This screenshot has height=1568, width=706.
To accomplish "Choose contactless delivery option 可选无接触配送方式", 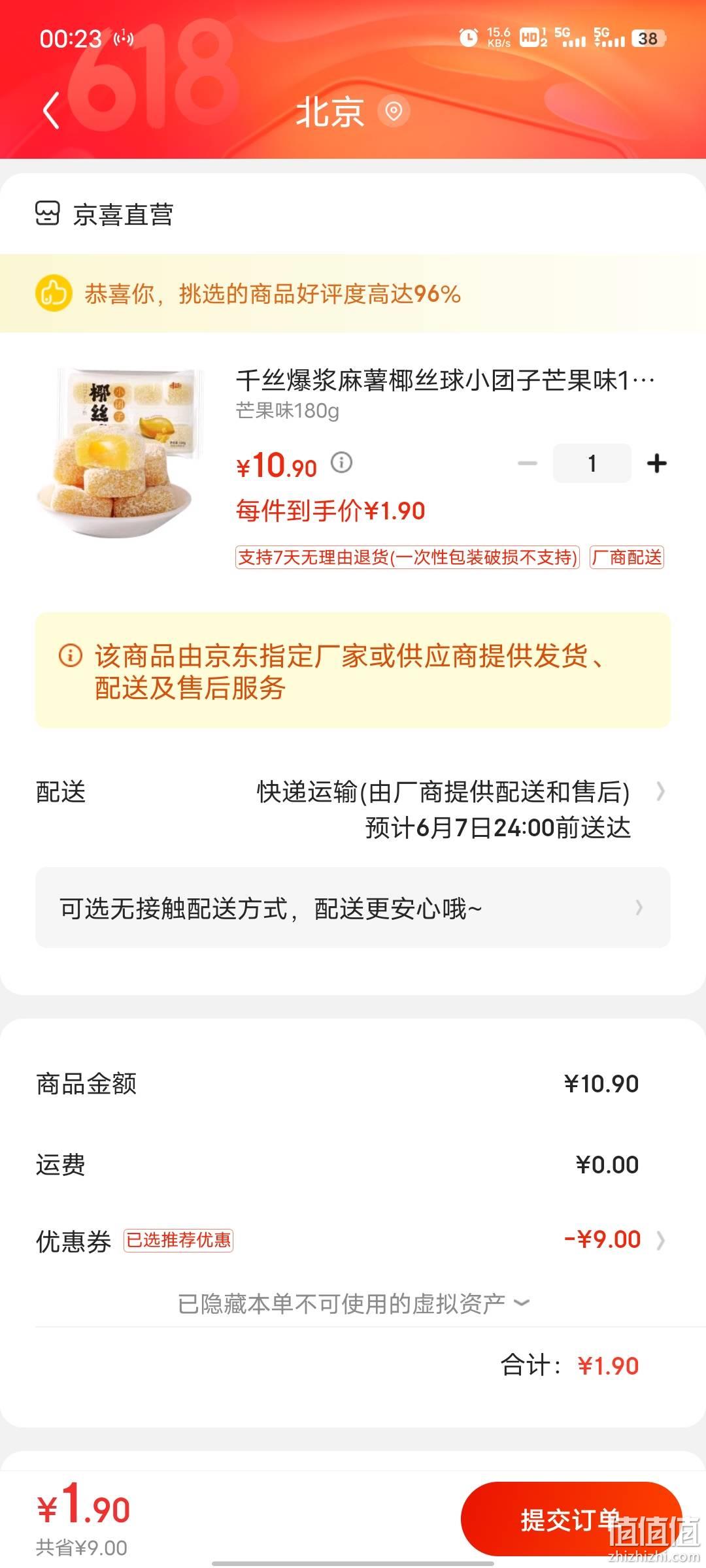I will click(x=353, y=907).
